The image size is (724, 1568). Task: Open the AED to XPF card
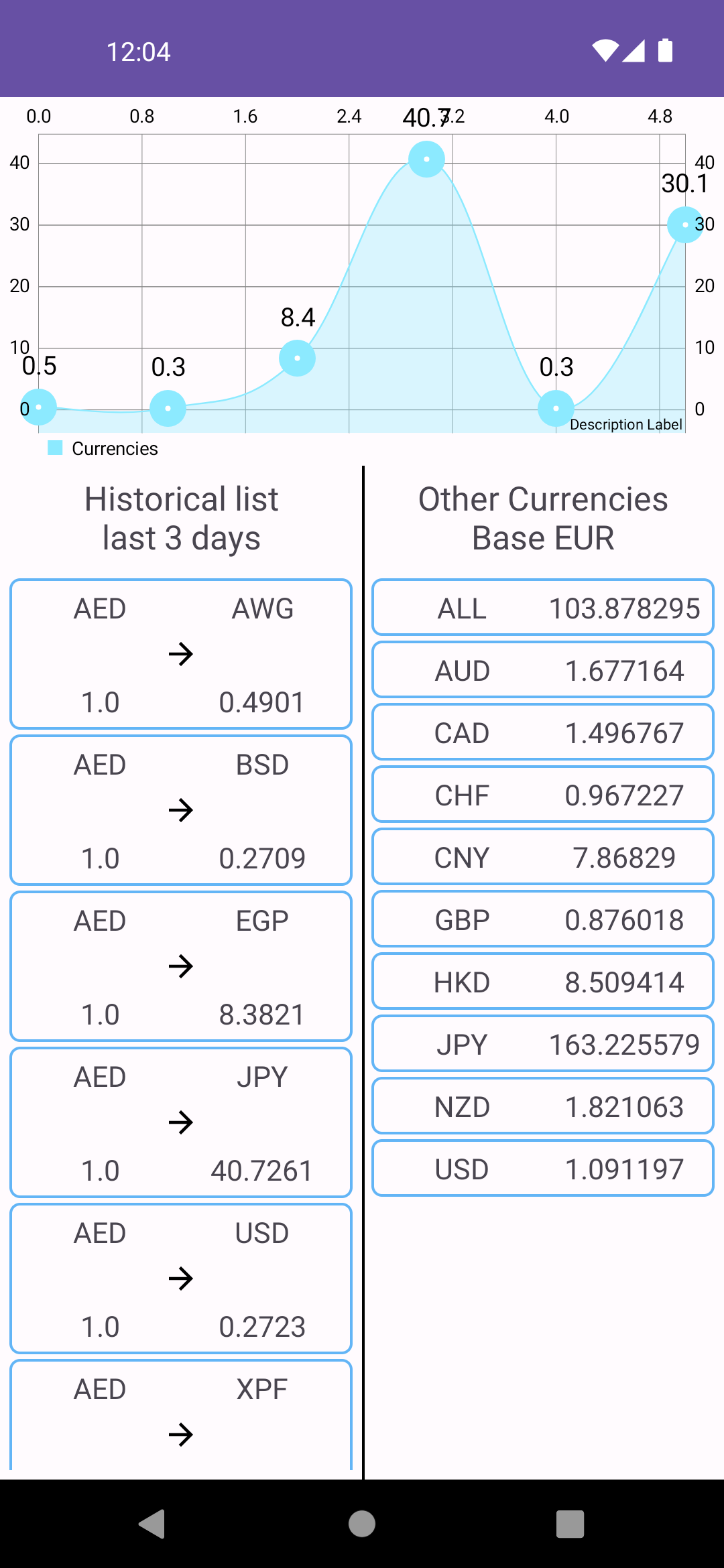181,1414
